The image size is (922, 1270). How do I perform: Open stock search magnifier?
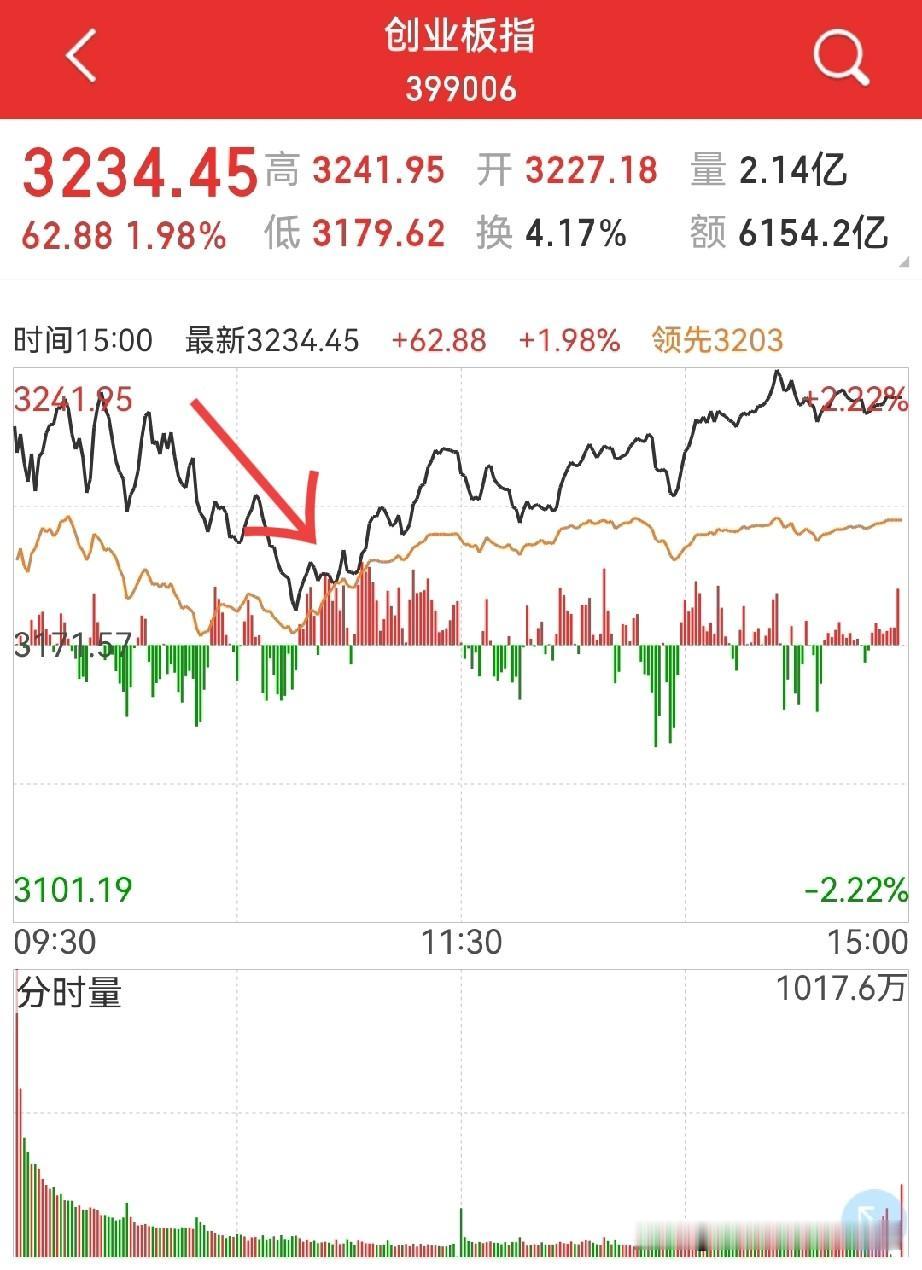point(841,57)
